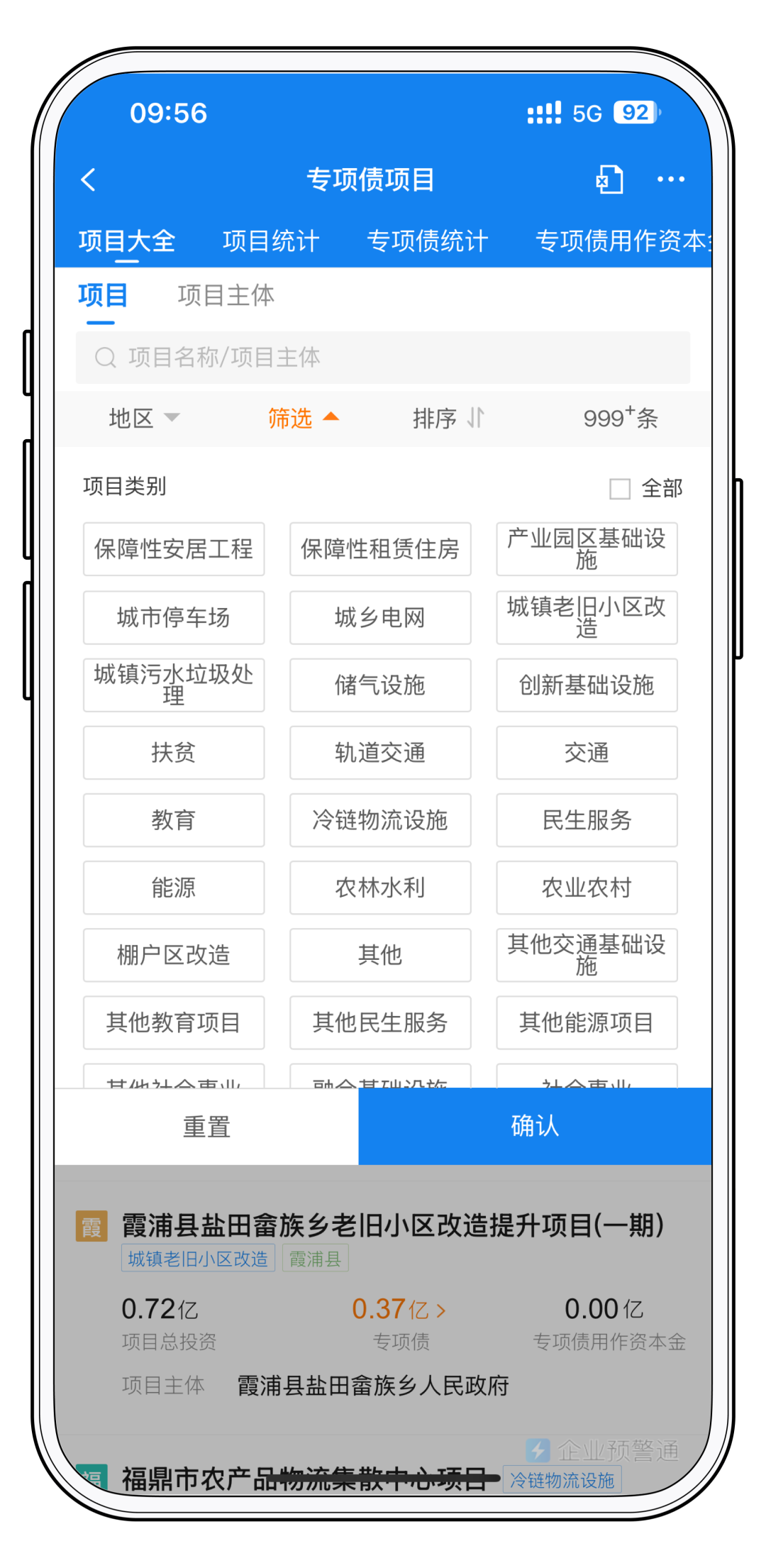Confirm the filters with 确认
The image size is (766, 1568).
(535, 1127)
